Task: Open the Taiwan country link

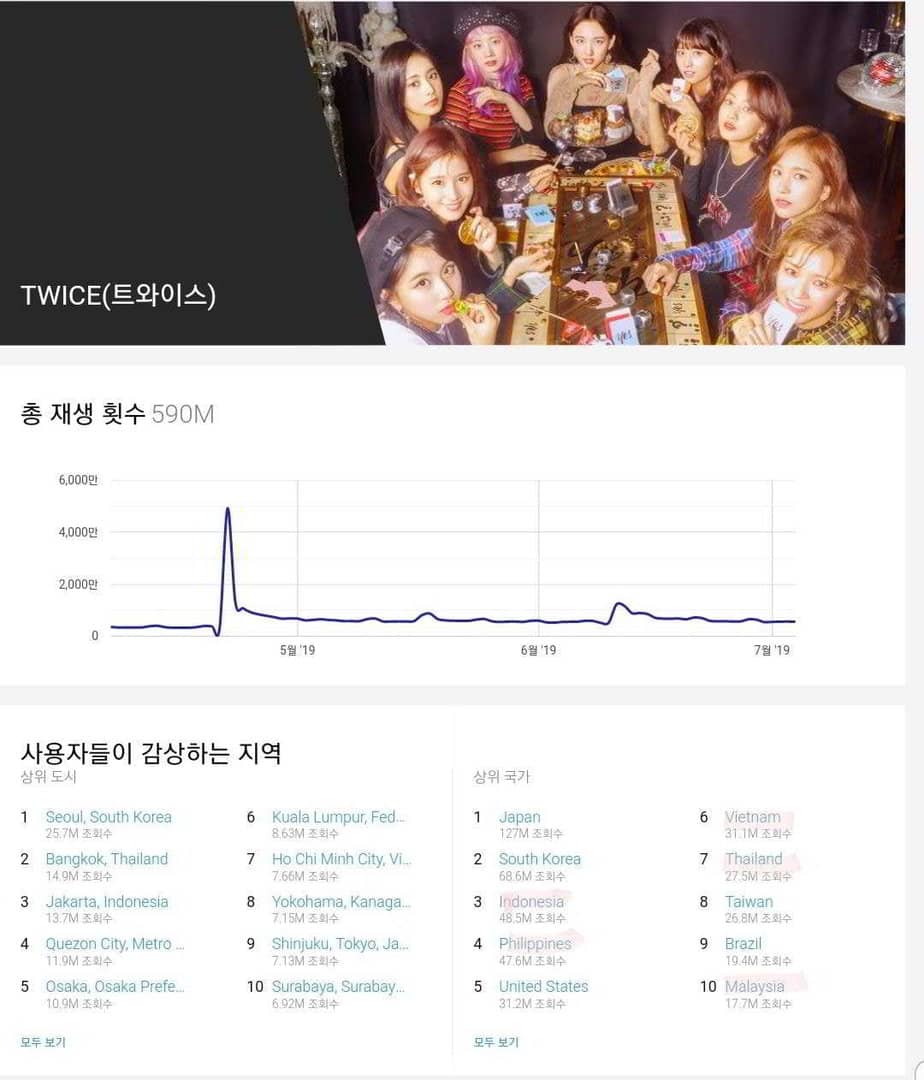Action: coord(748,902)
